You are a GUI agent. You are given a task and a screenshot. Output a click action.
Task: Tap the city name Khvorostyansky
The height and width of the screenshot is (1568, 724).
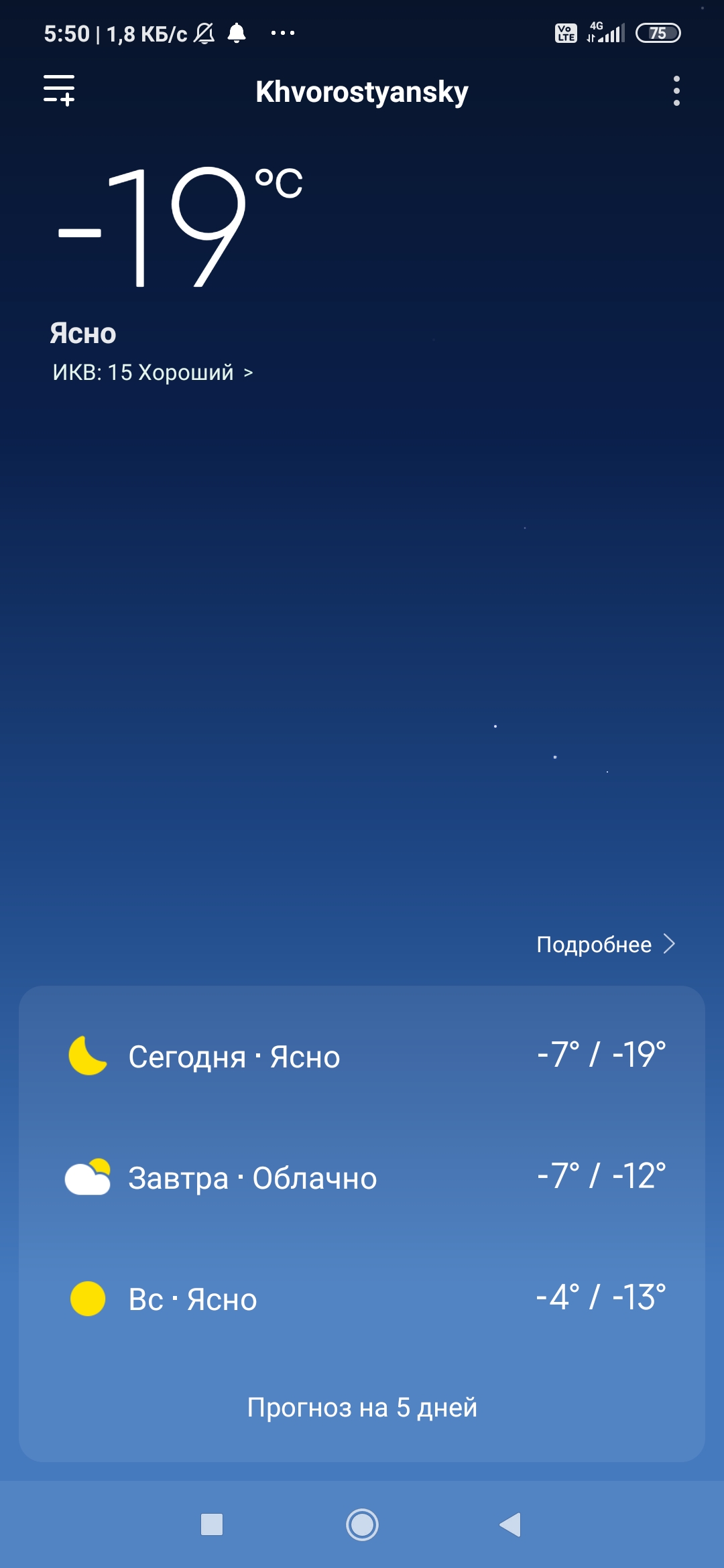(362, 92)
